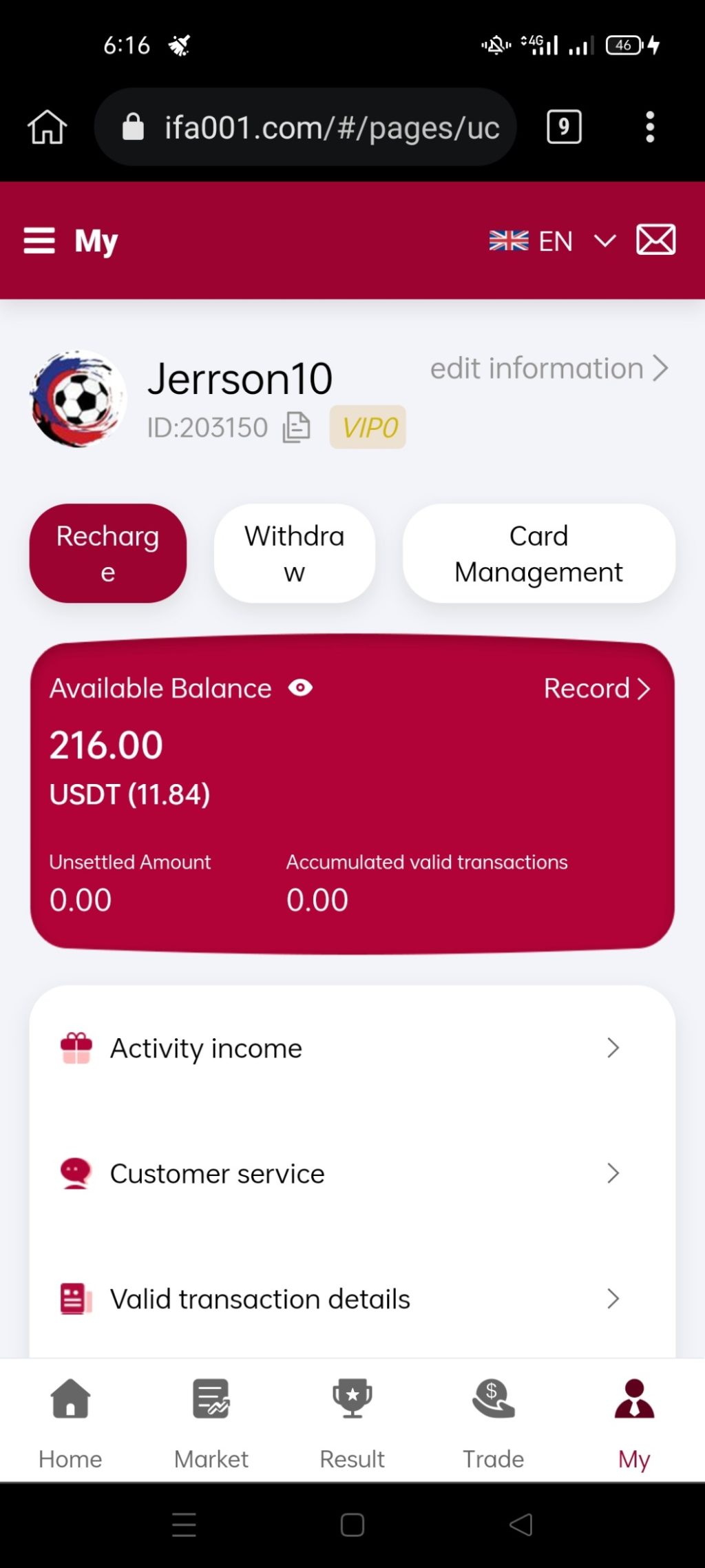
Task: Copy the user ID 203150
Action: coord(297,427)
